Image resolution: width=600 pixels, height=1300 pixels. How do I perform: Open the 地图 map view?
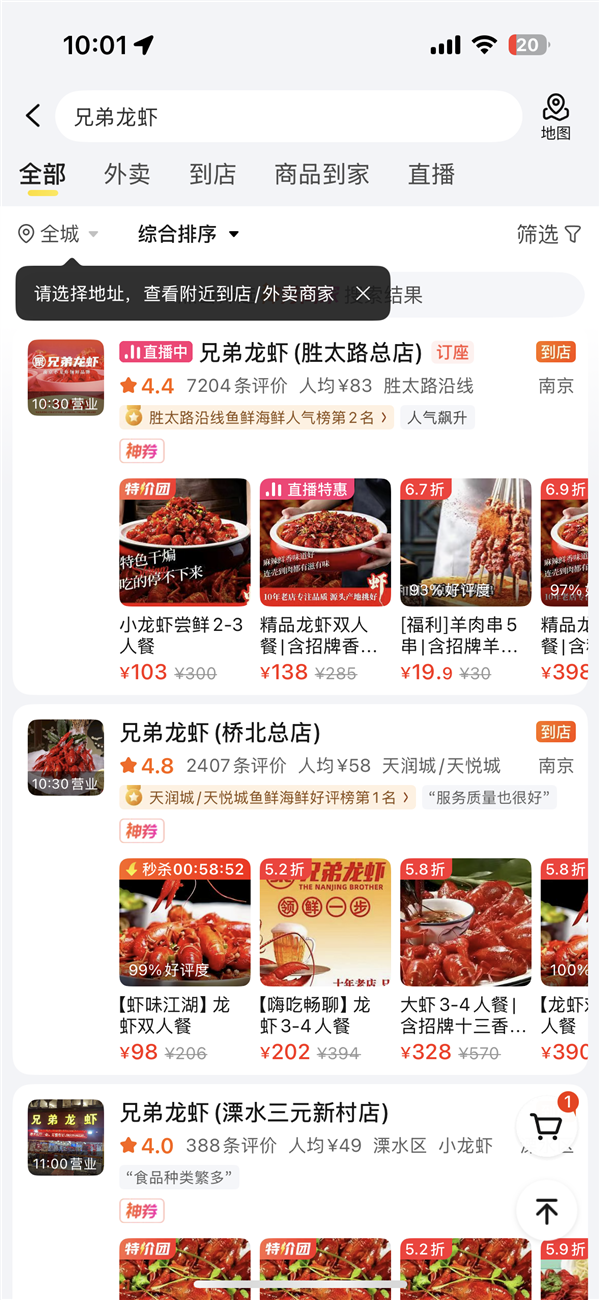[555, 117]
